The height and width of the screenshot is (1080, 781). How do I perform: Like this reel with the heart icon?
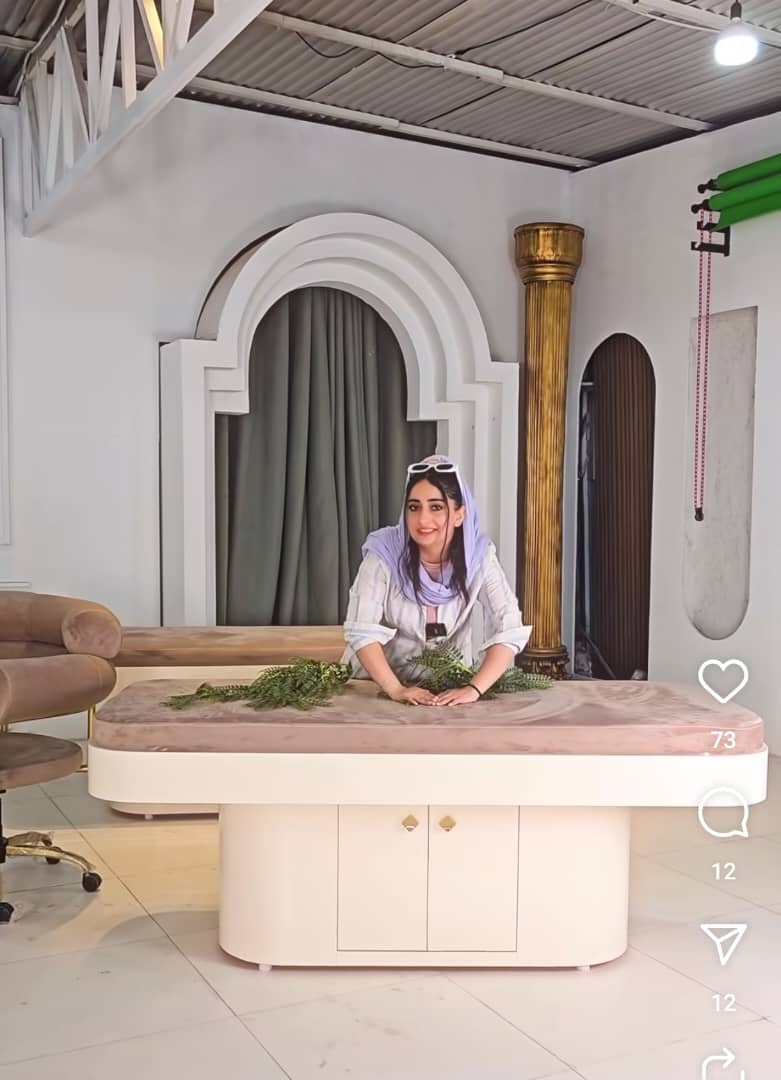pos(722,681)
